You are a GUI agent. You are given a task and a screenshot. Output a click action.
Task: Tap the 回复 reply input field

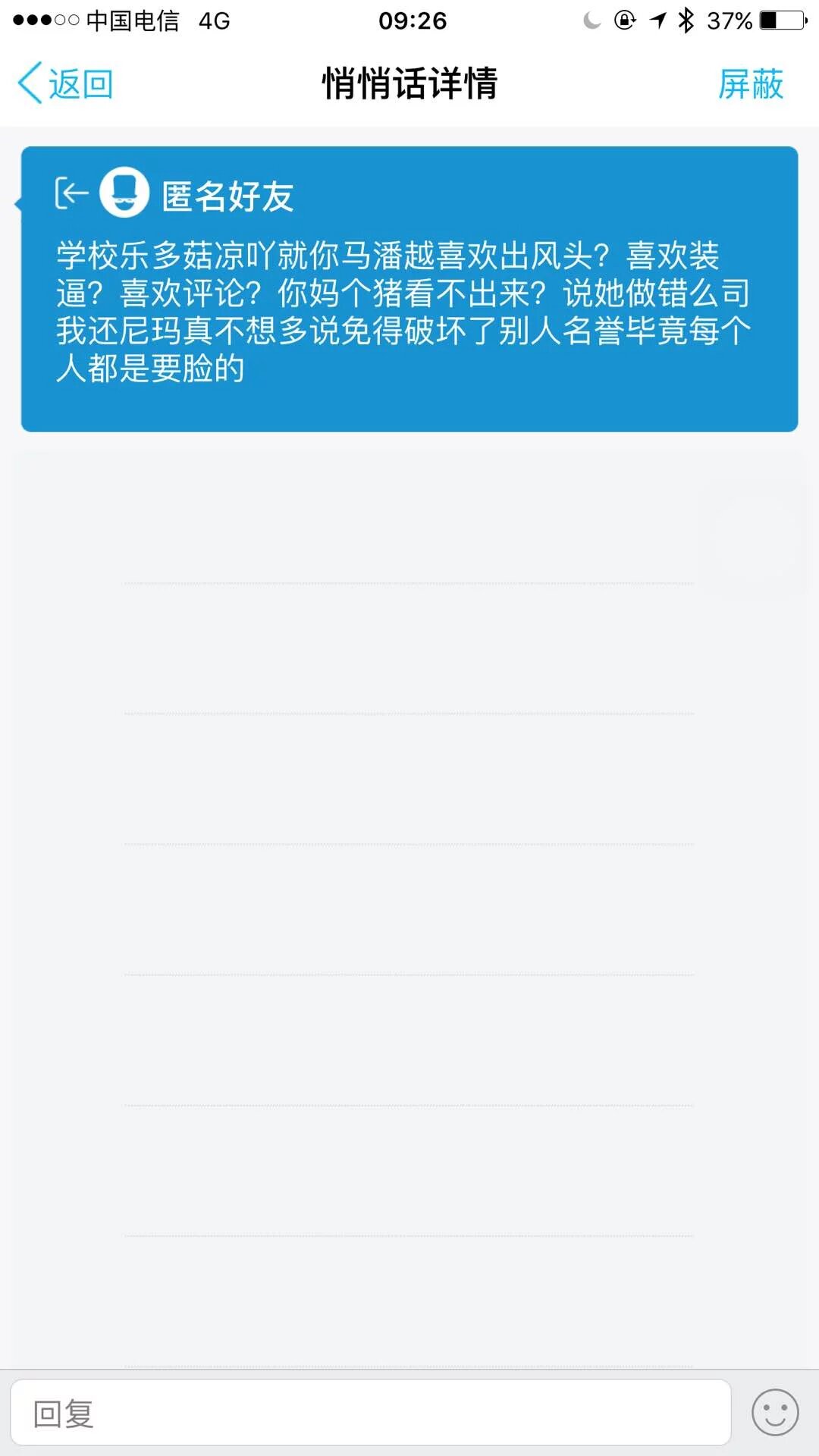[370, 1413]
